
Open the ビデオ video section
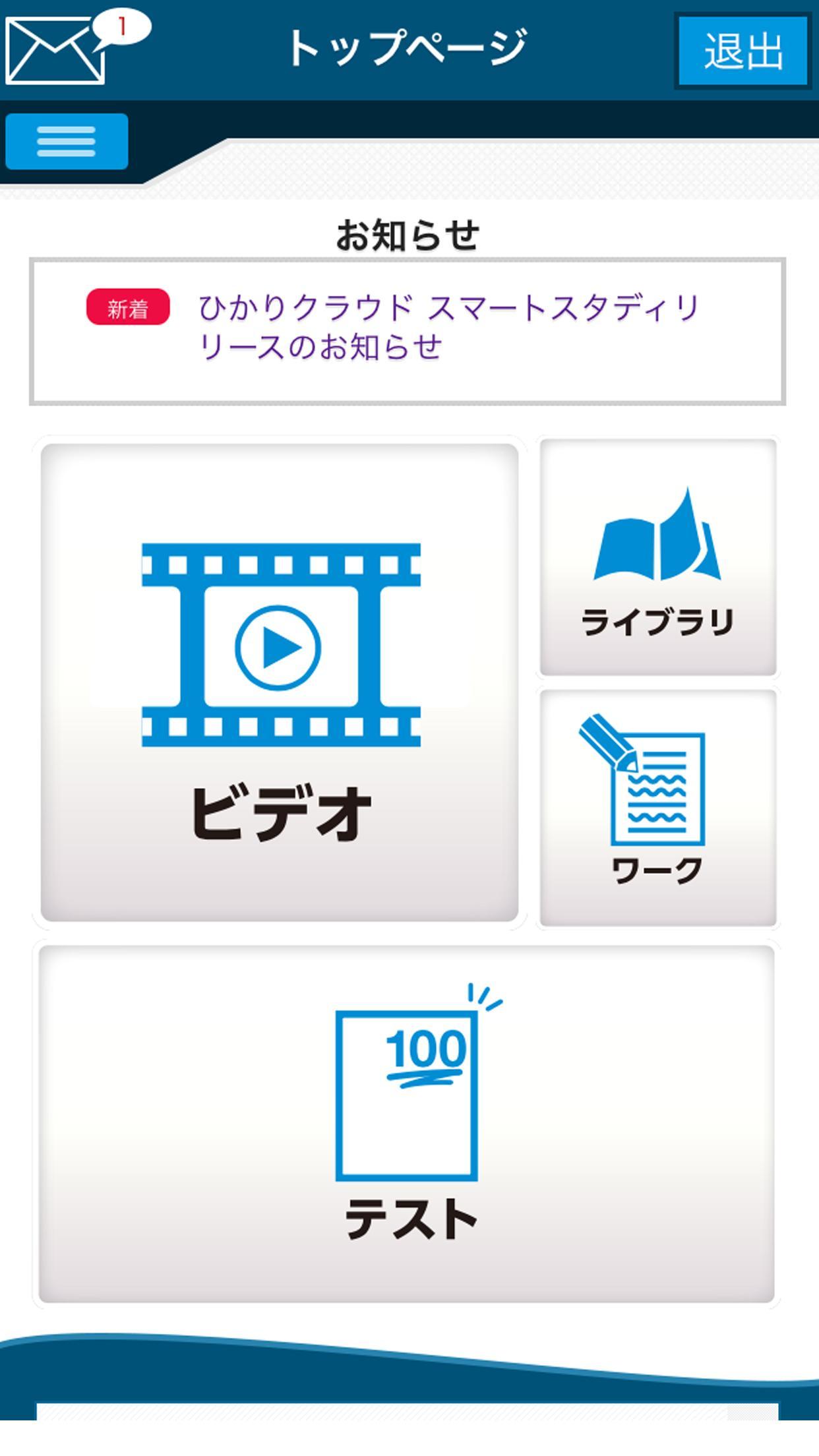[x=280, y=682]
